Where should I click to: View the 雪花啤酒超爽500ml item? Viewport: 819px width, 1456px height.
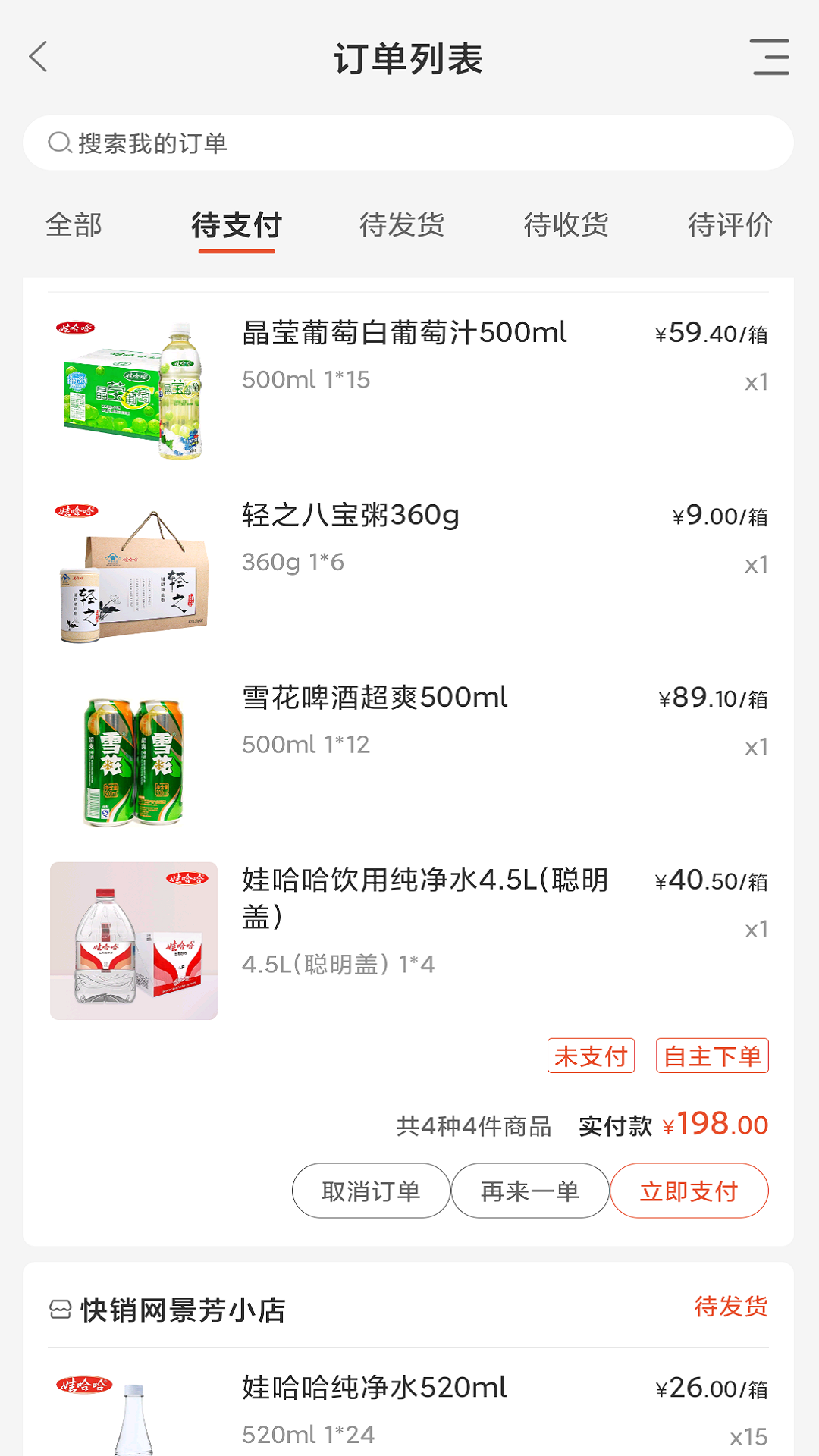click(375, 698)
